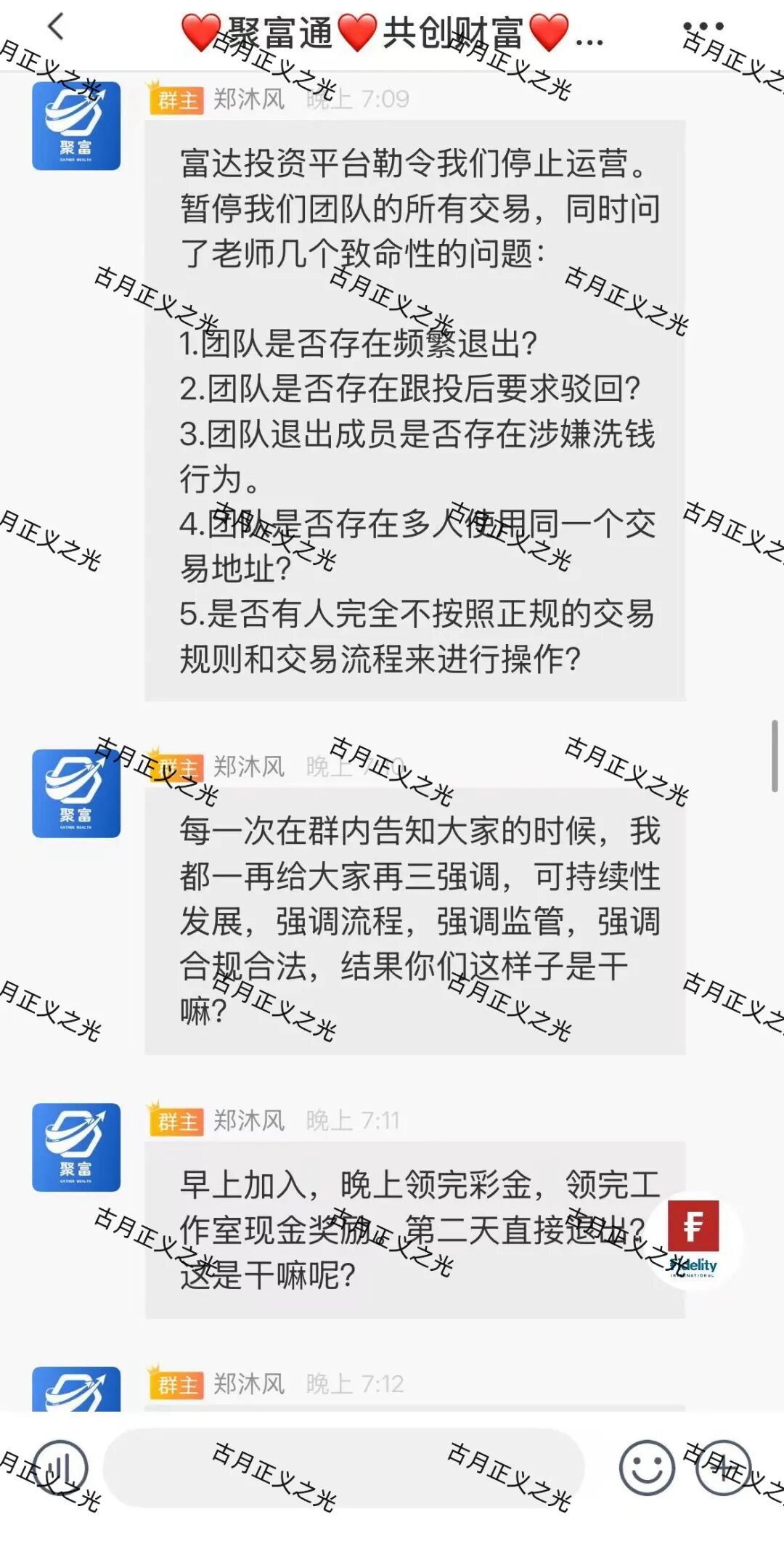This screenshot has height=1541, width=784.
Task: Open the plus attachment menu
Action: click(723, 1467)
